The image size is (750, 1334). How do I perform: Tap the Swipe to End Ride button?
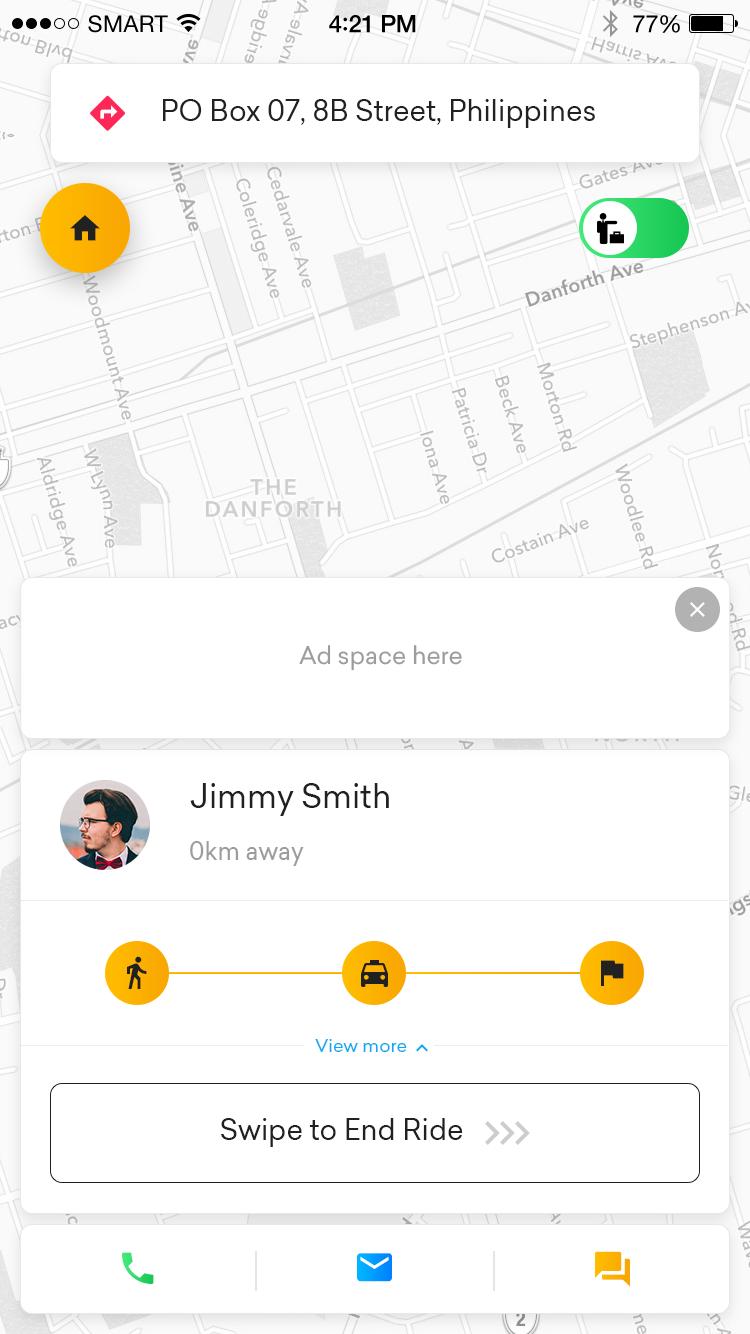click(375, 1132)
